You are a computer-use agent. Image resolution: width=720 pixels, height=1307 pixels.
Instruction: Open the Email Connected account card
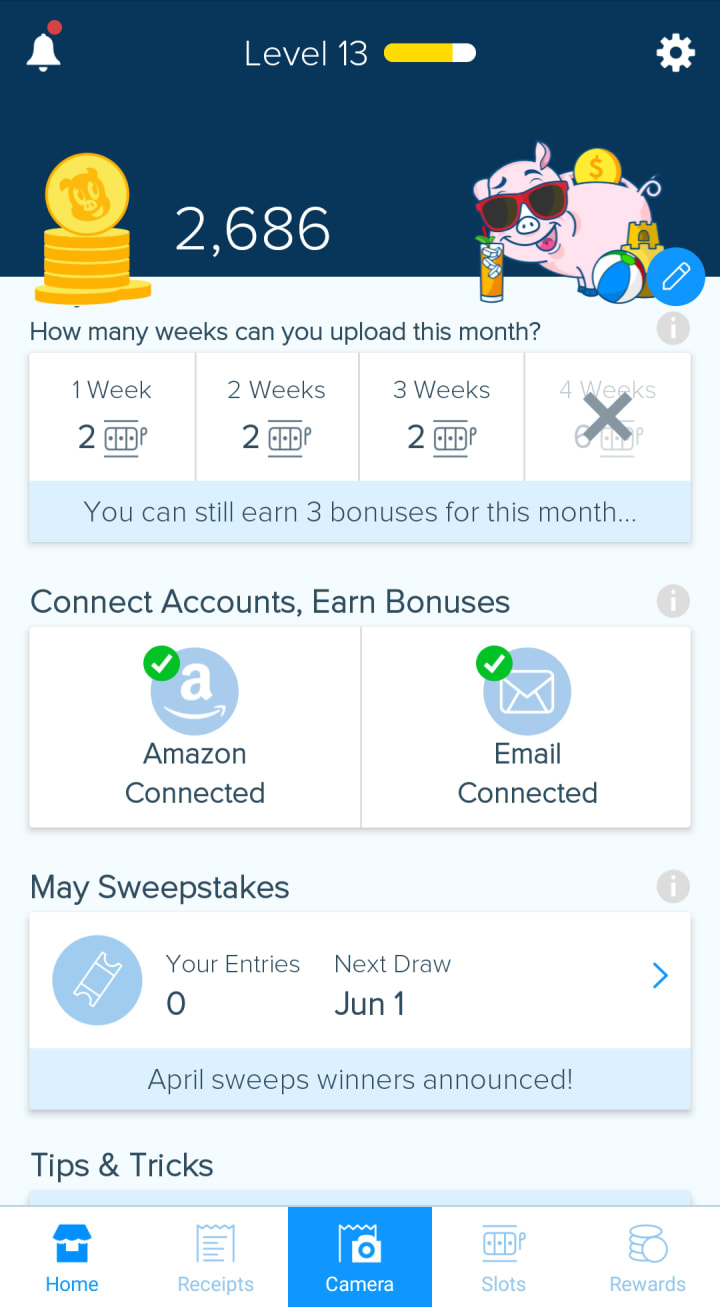click(527, 727)
